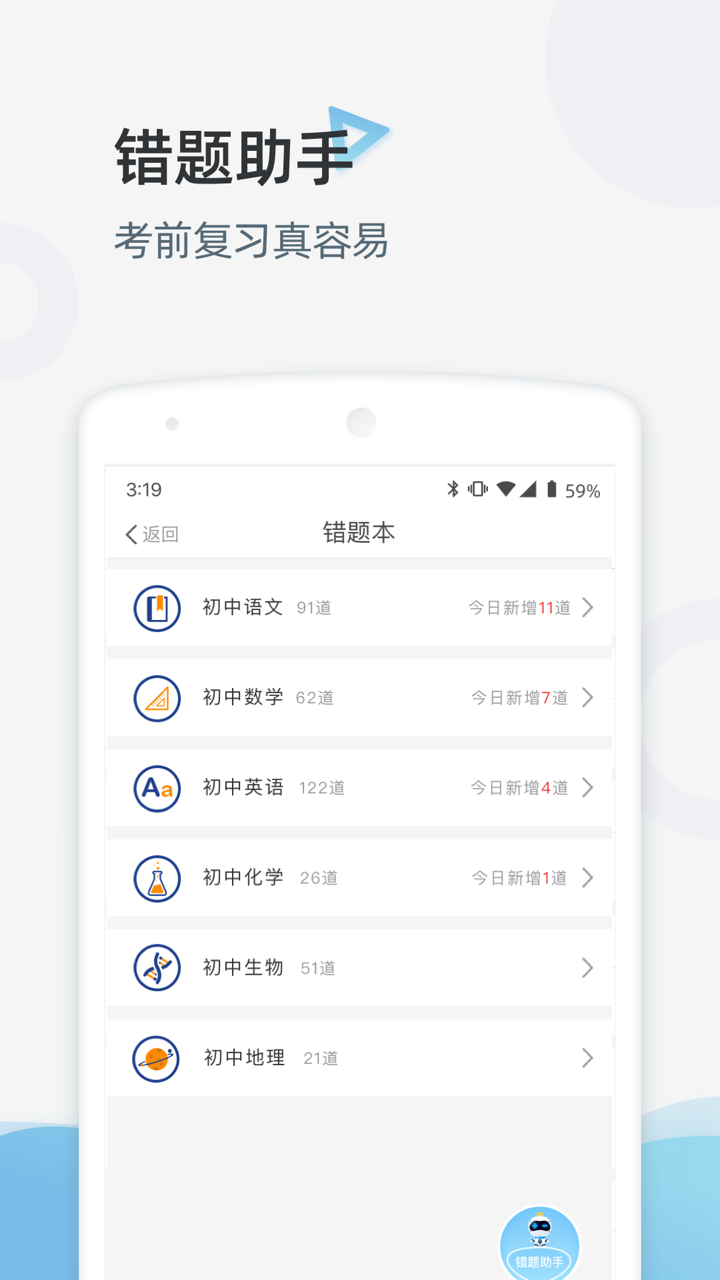
Task: Expand 初中生物 with its arrow
Action: click(x=589, y=967)
